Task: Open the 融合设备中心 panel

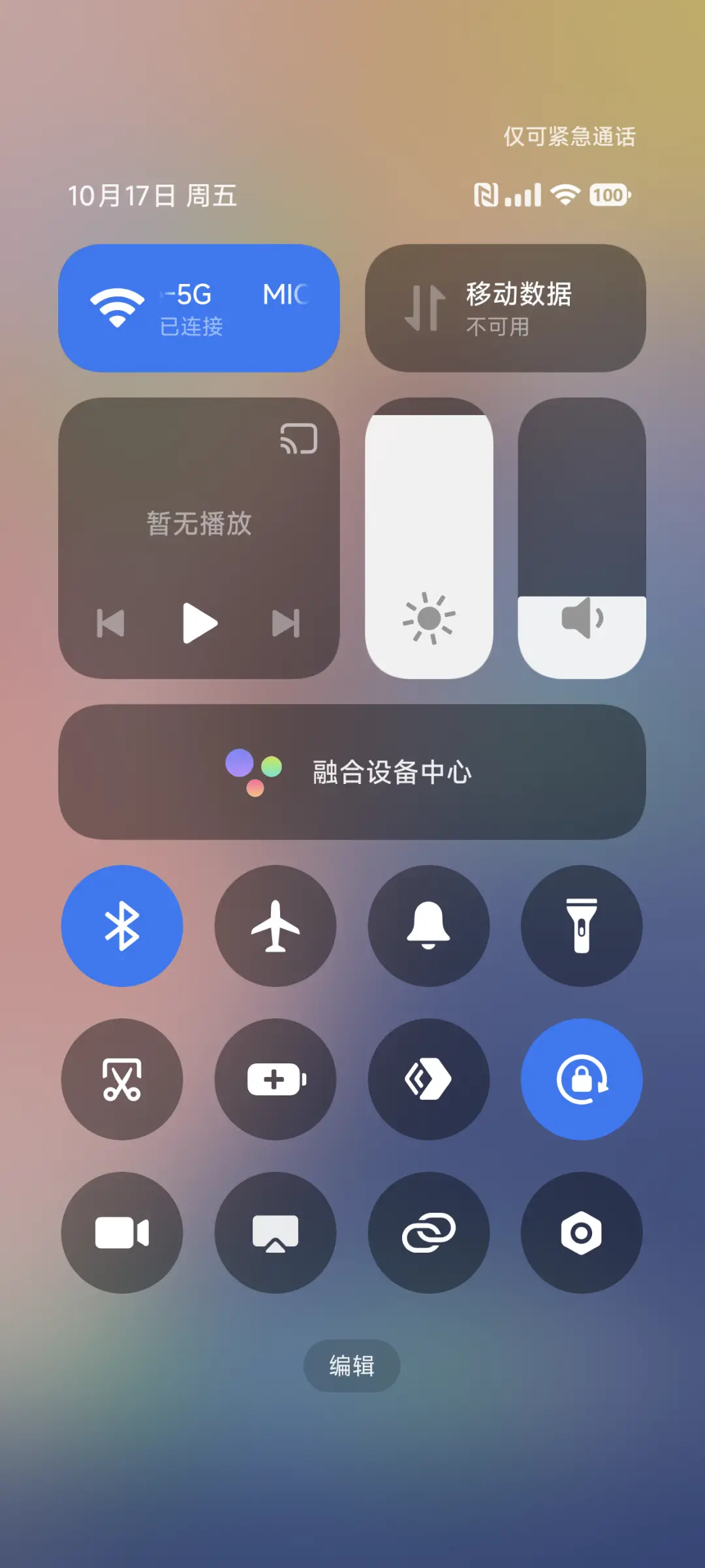Action: (x=352, y=772)
